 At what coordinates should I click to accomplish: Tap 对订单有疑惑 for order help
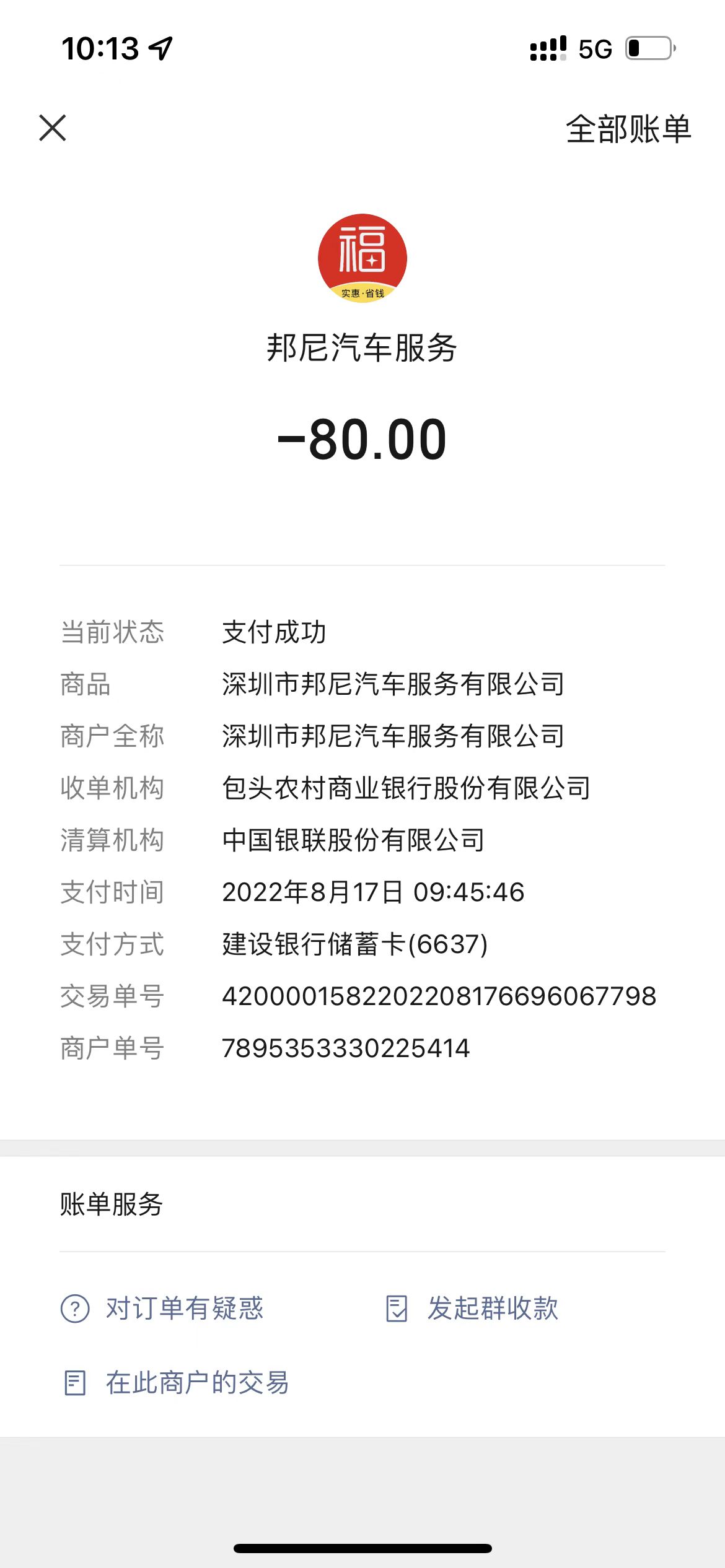162,1309
